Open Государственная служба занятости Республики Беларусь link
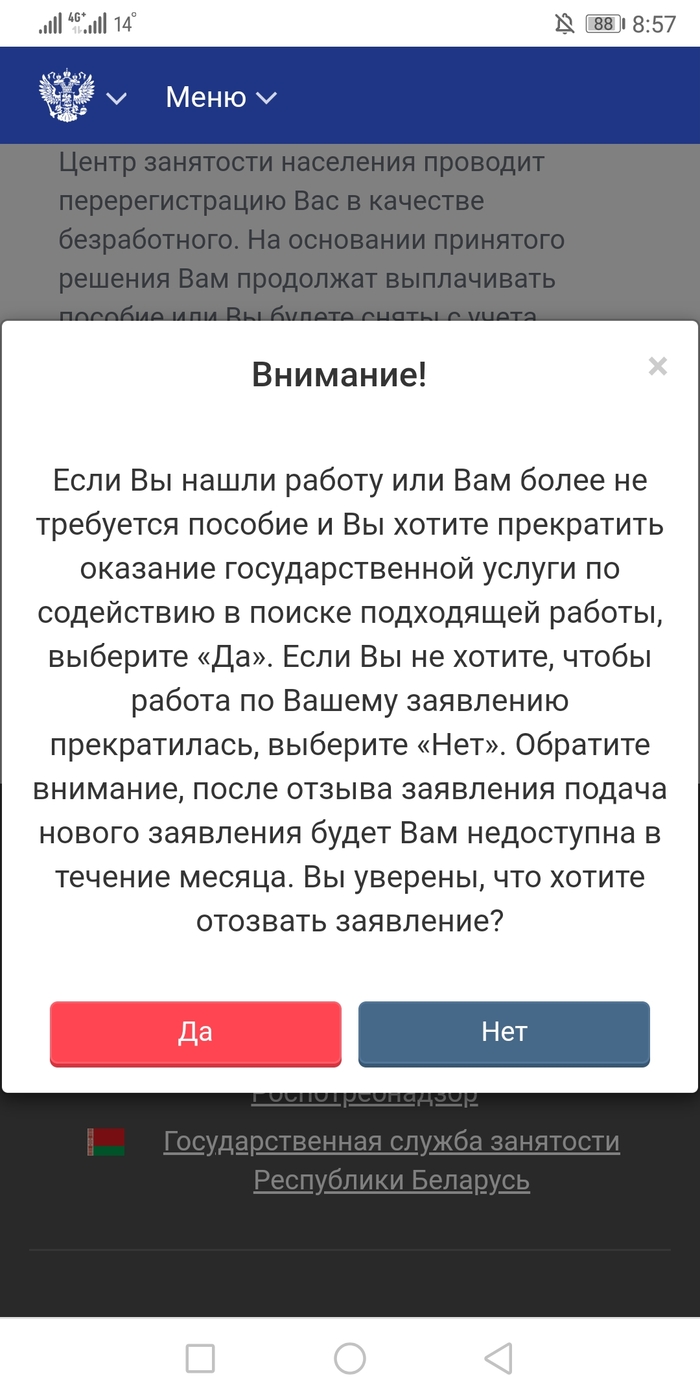 click(x=391, y=1160)
